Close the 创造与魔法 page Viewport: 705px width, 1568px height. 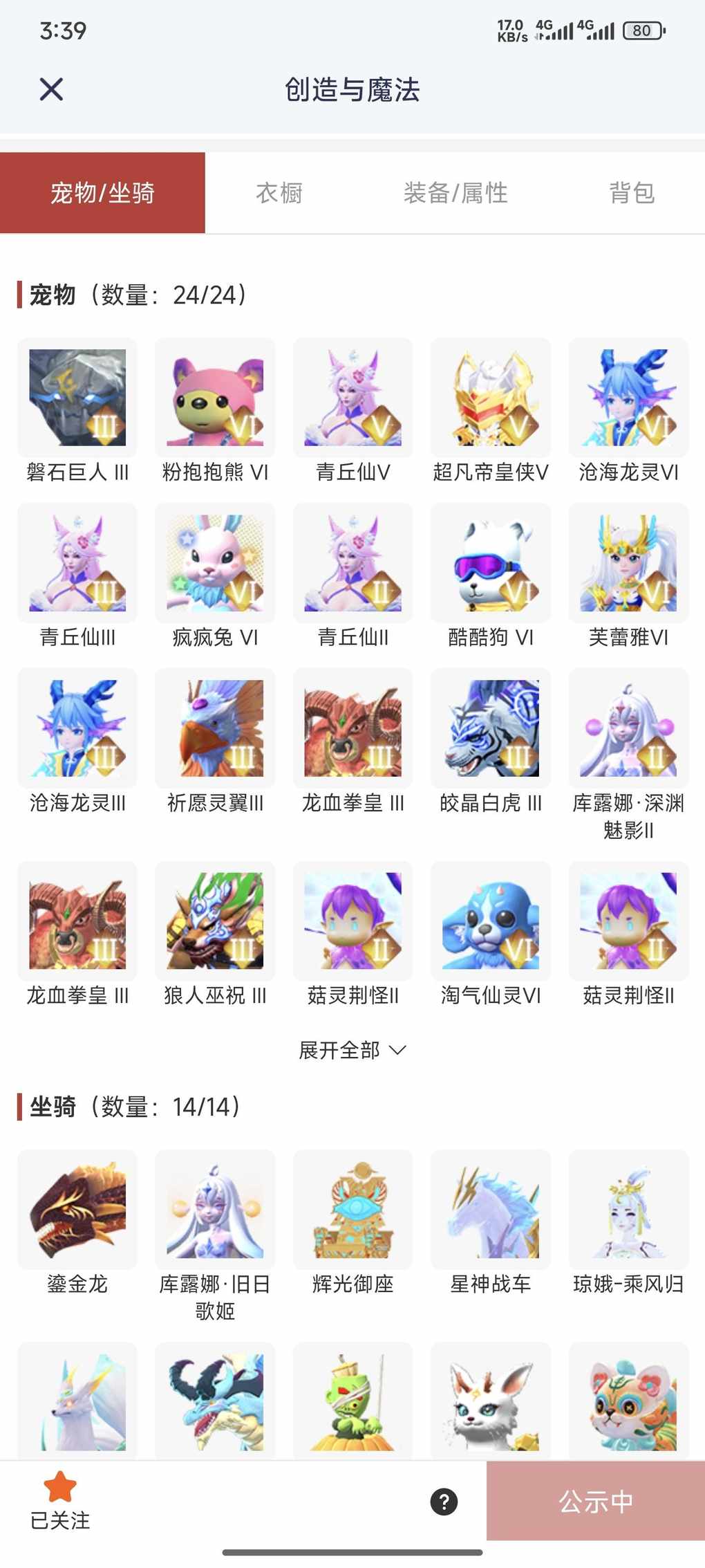(51, 89)
